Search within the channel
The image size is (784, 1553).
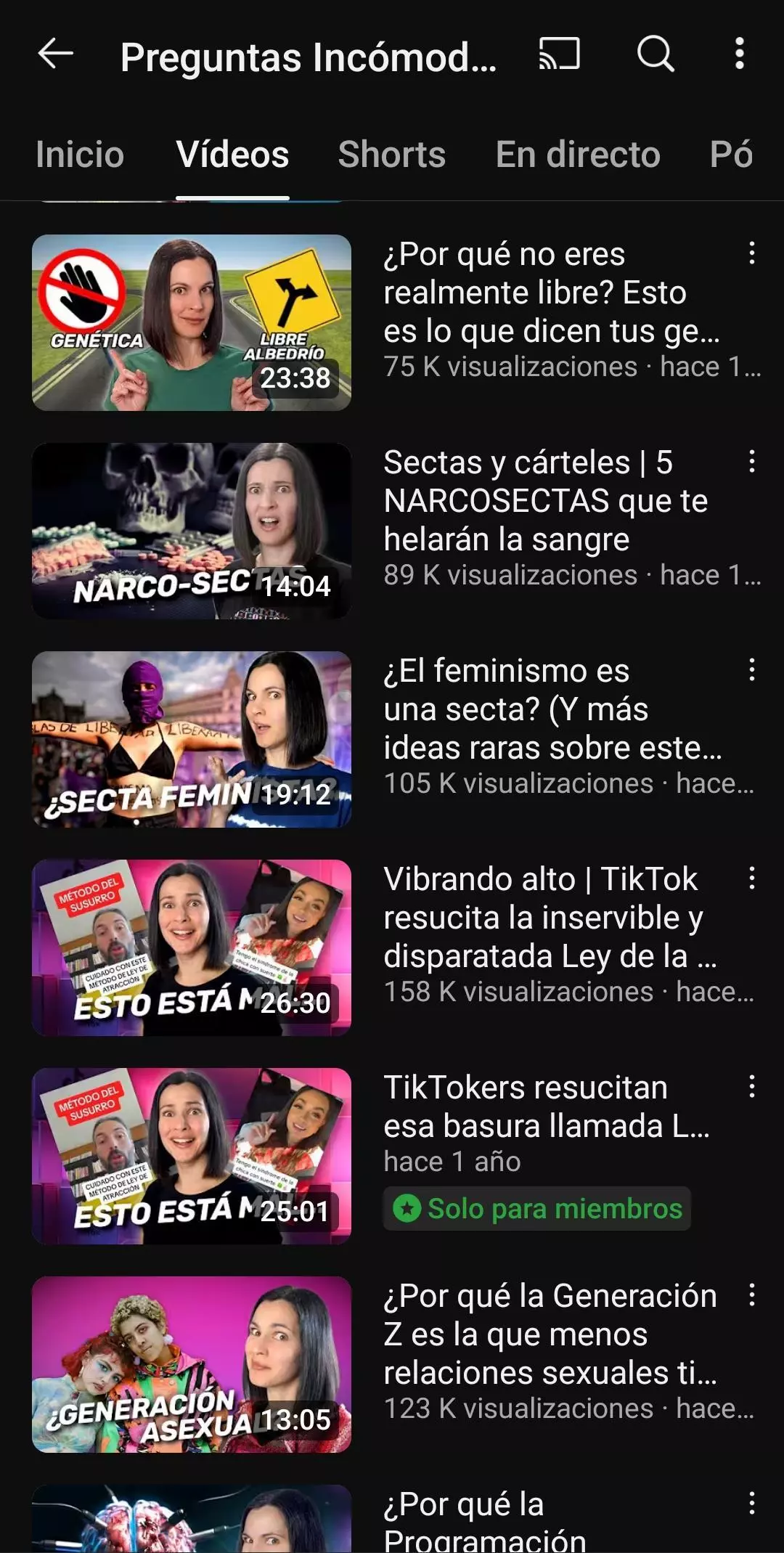[656, 54]
